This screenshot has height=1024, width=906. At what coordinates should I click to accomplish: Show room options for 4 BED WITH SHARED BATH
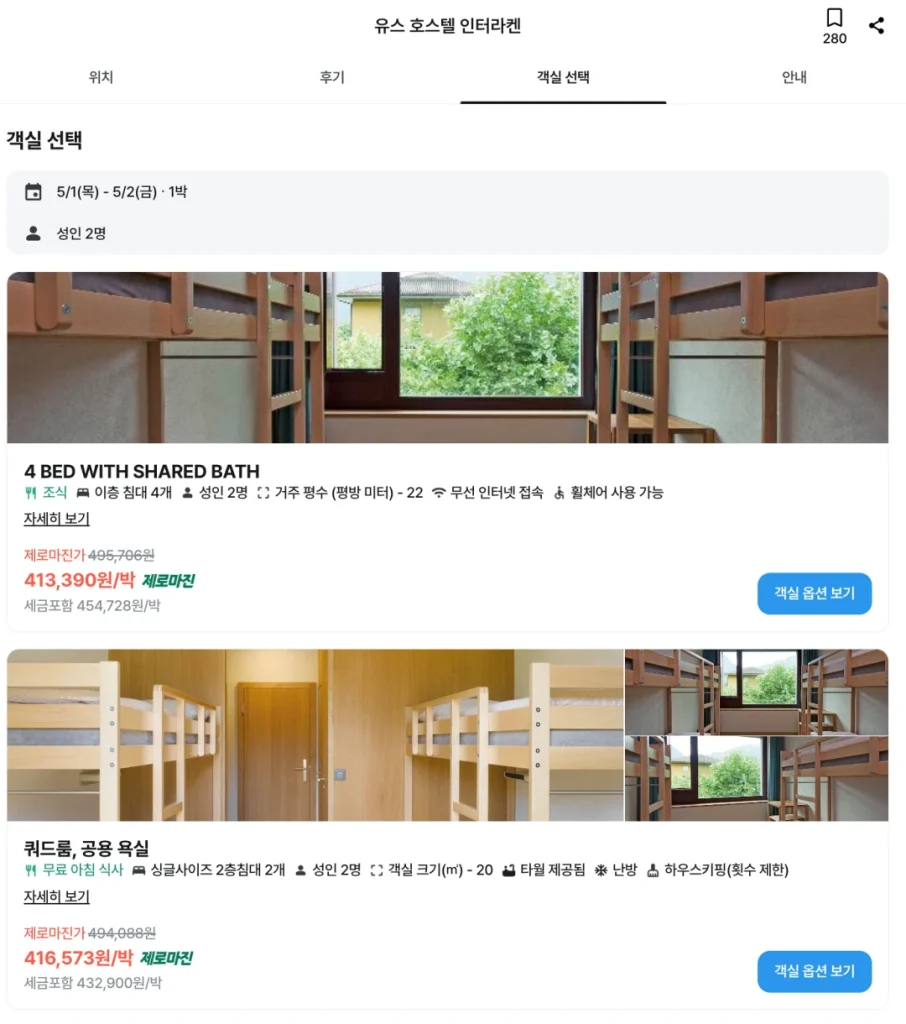tap(814, 594)
